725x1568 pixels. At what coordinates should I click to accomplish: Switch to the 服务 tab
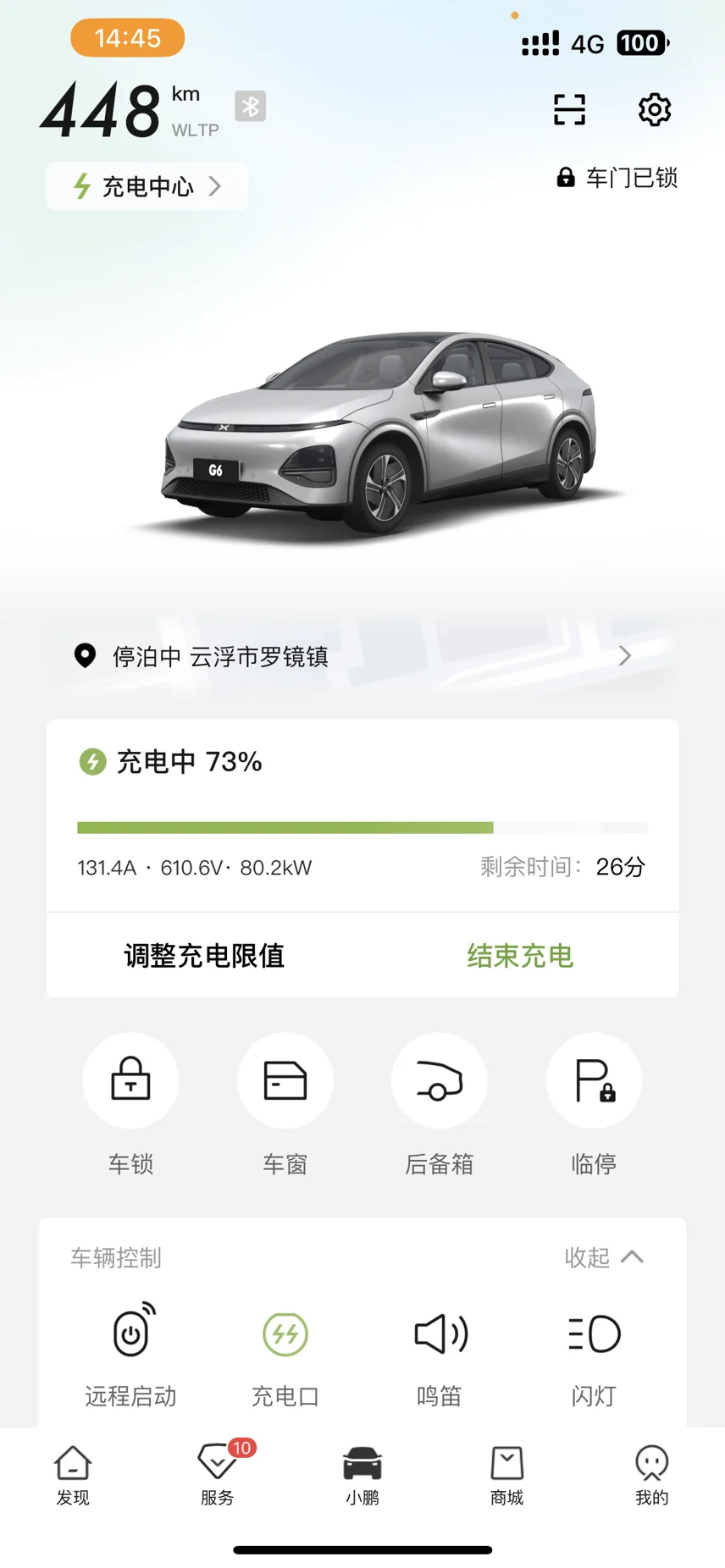click(x=218, y=1474)
